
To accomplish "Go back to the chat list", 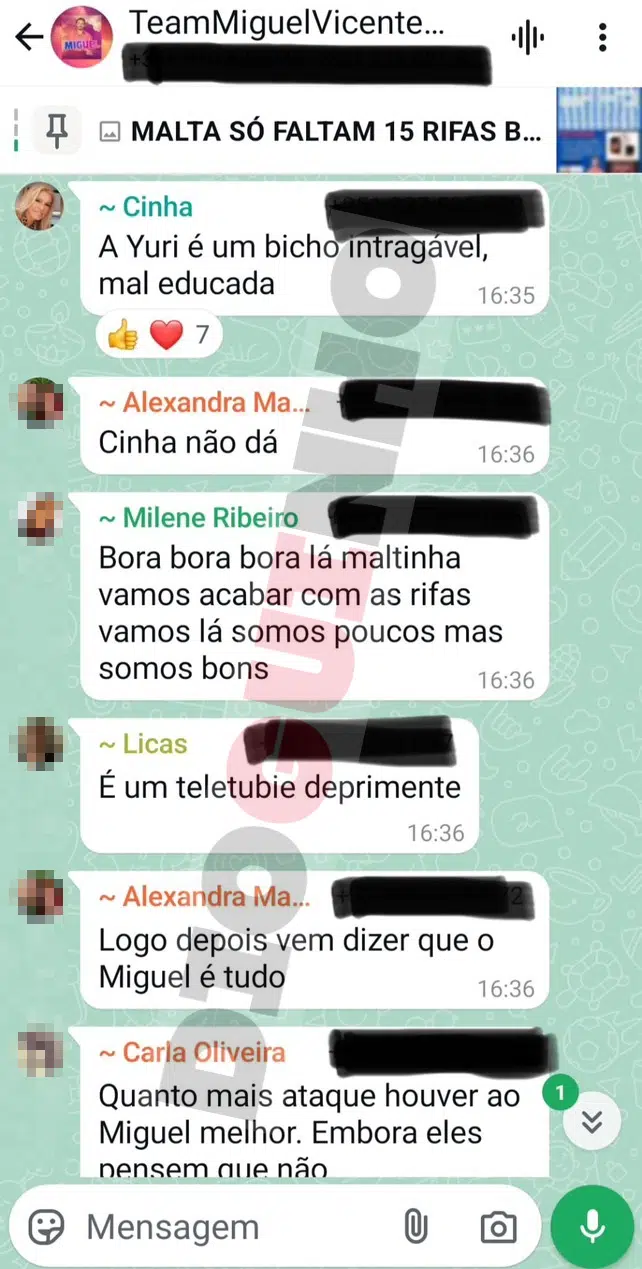I will 29,38.
